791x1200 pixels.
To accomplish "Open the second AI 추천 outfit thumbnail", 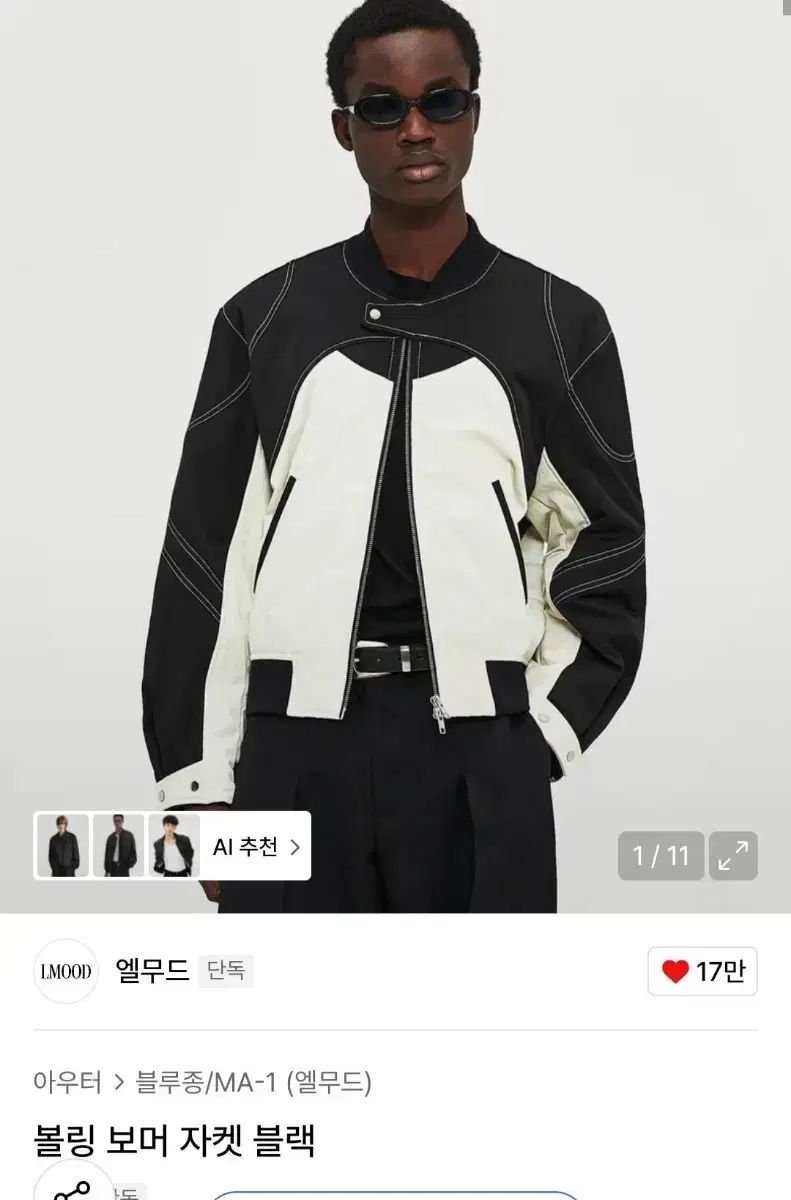I will click(x=119, y=845).
